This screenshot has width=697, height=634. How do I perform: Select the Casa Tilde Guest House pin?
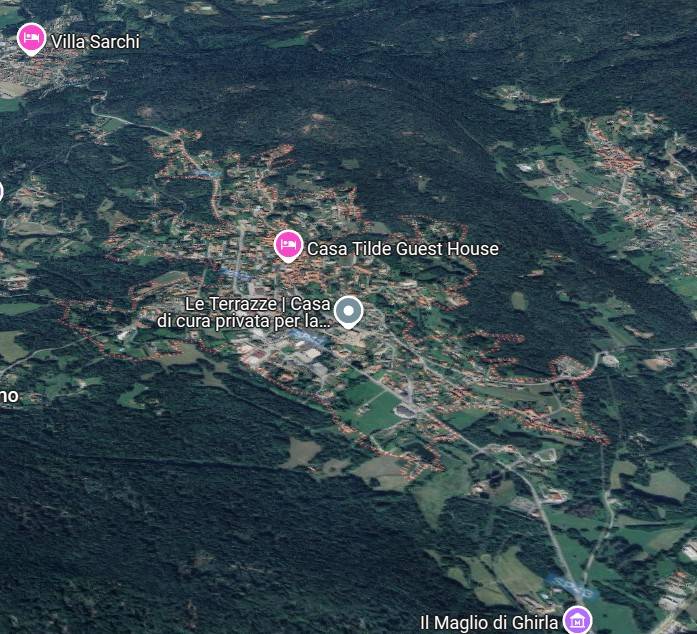pyautogui.click(x=288, y=244)
